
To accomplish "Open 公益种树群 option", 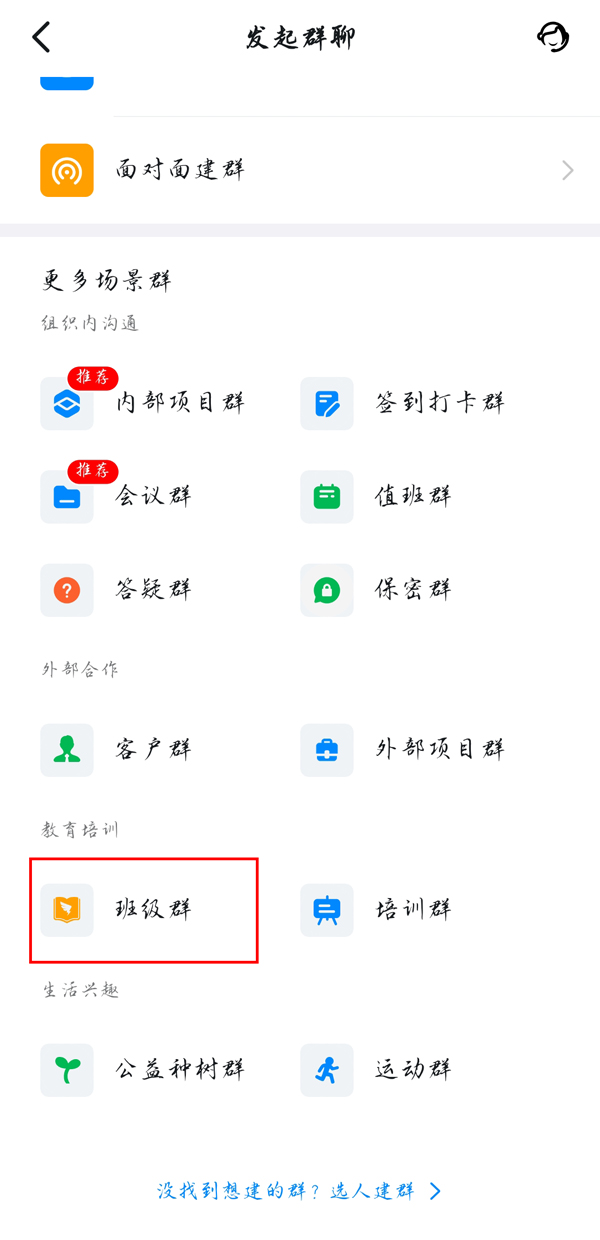I will [150, 1070].
